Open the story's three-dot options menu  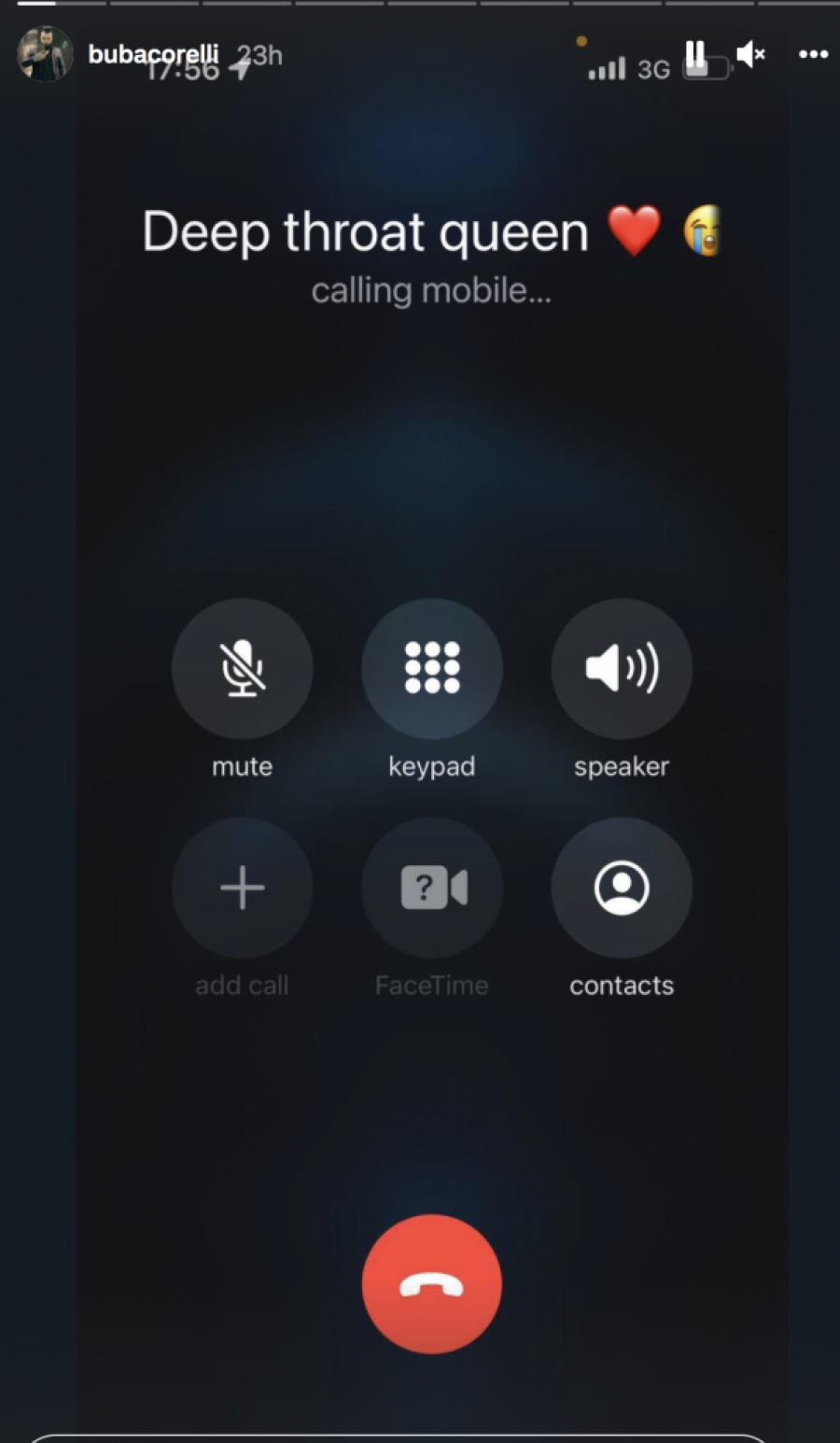(x=813, y=54)
